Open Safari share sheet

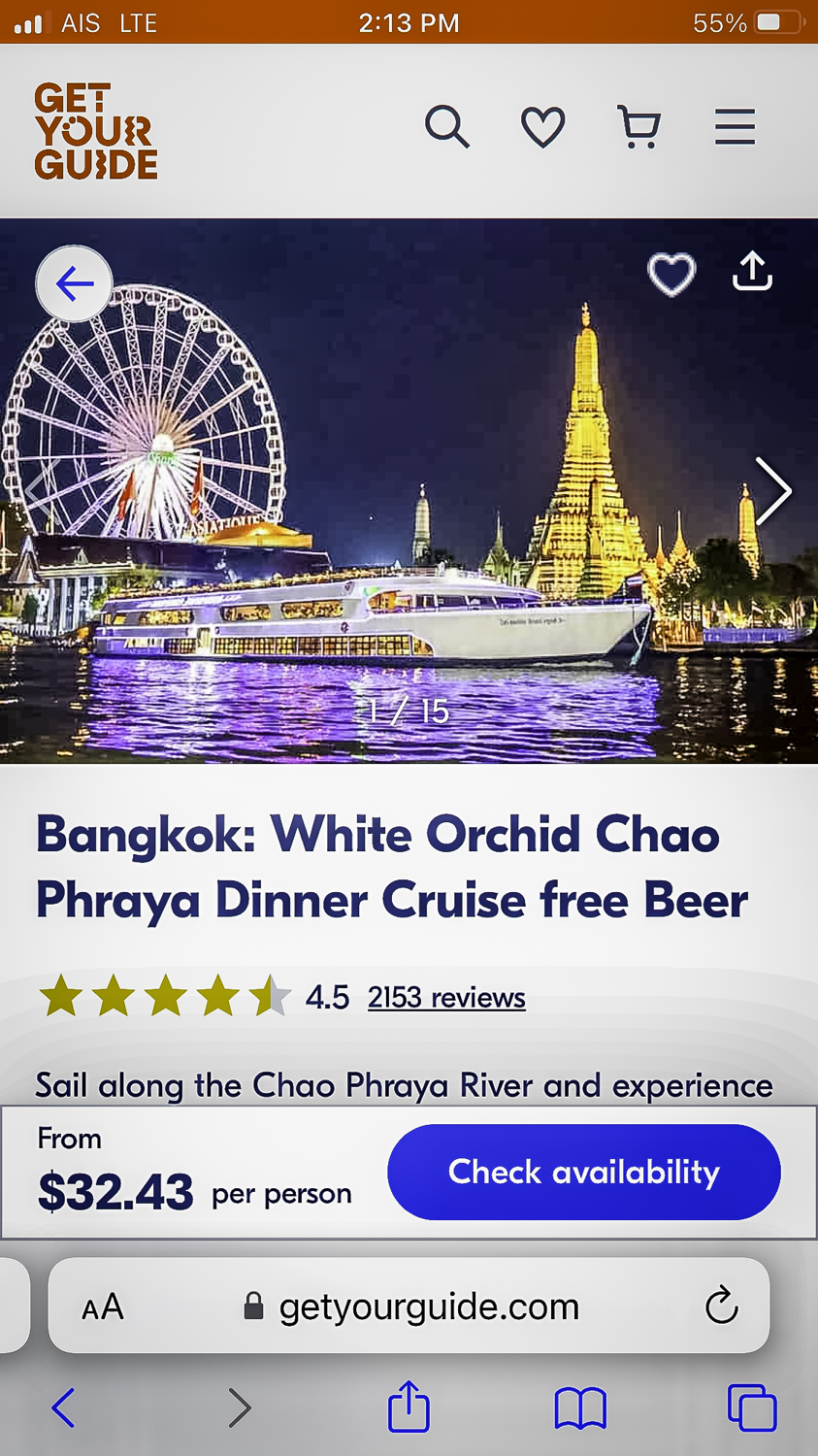point(409,1406)
